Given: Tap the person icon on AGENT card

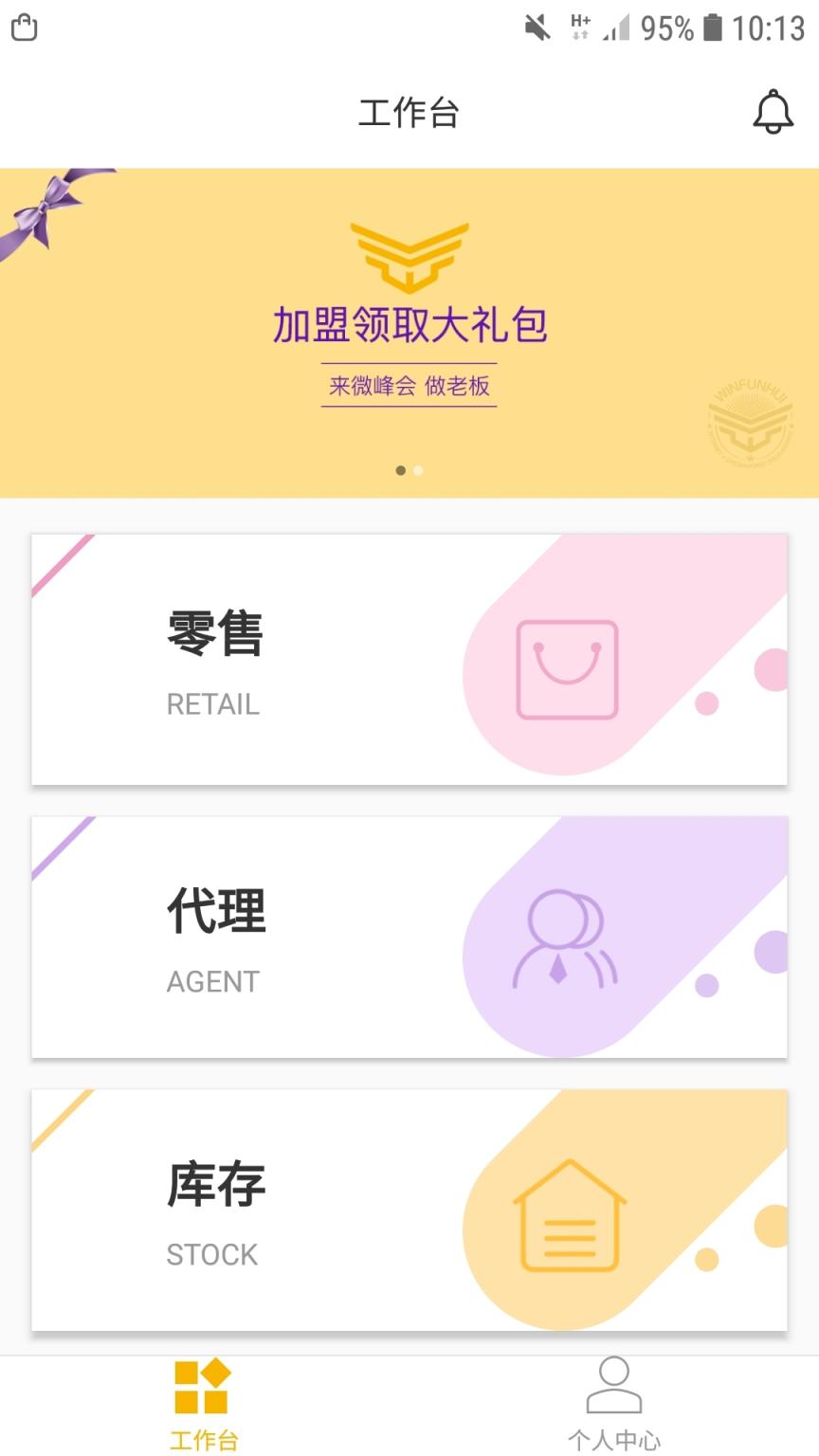Looking at the screenshot, I should coord(567,938).
